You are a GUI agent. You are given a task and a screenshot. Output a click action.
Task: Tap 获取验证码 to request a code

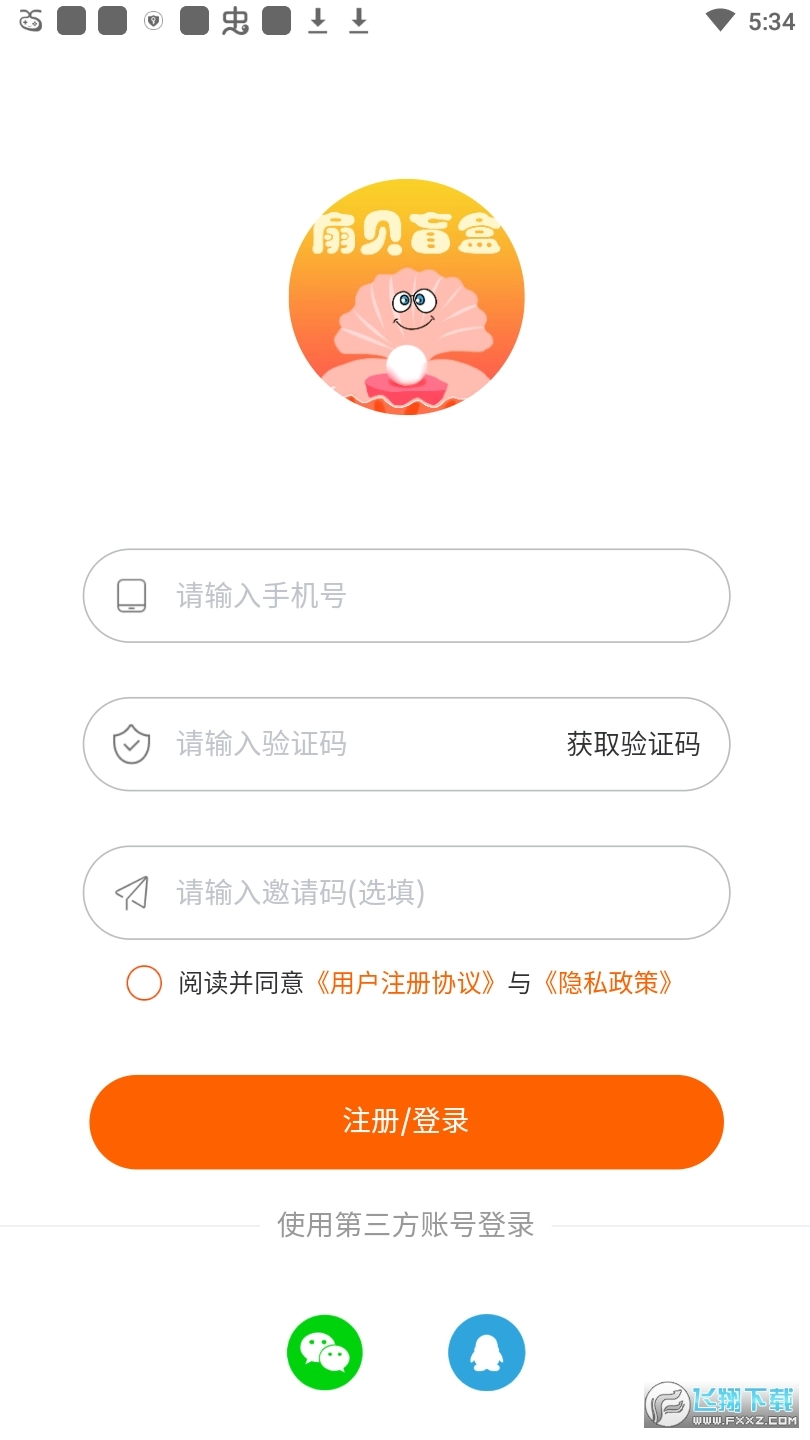[x=634, y=744]
